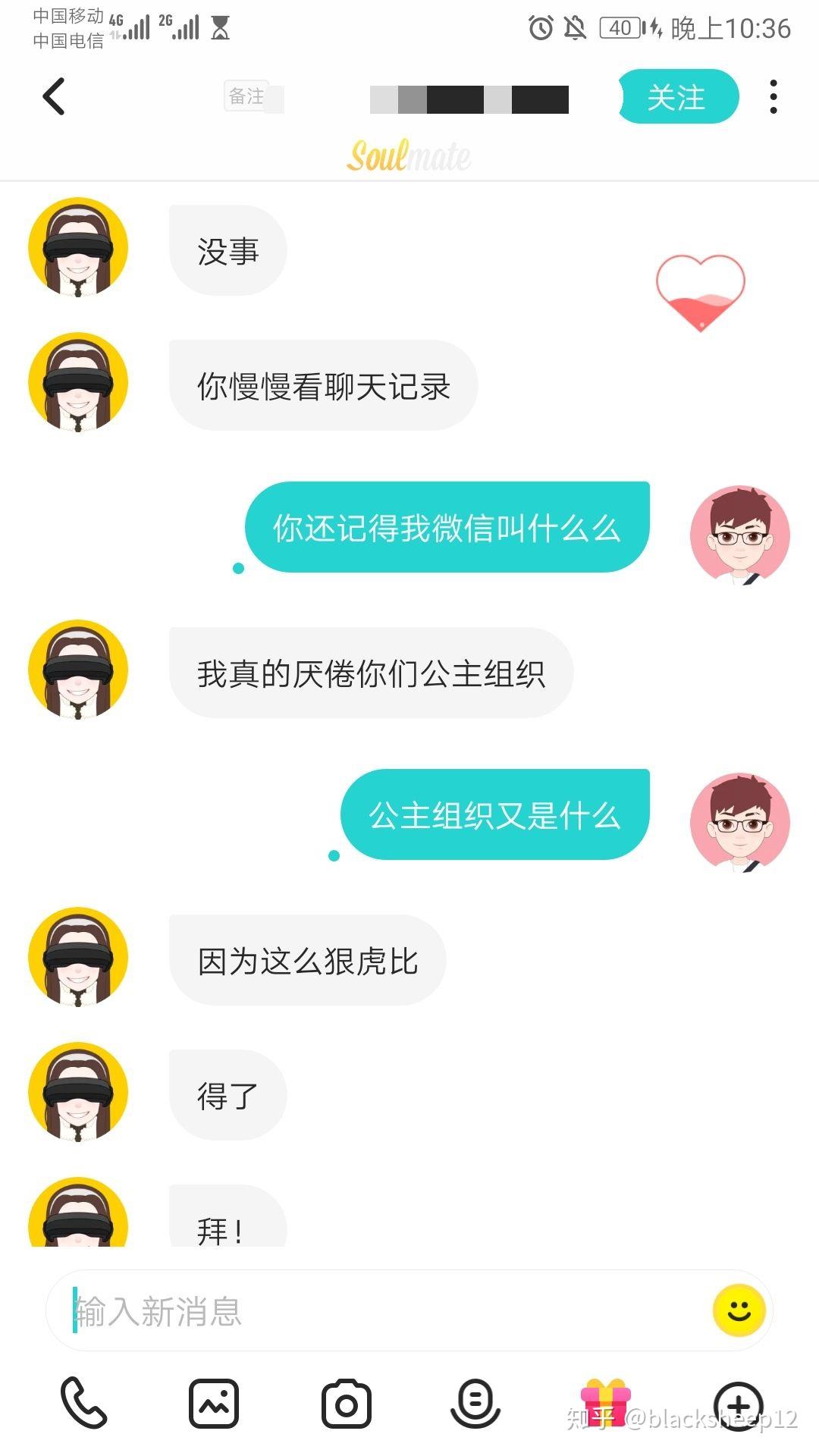This screenshot has width=819, height=1456.
Task: Open the emoji picker
Action: [x=739, y=1310]
